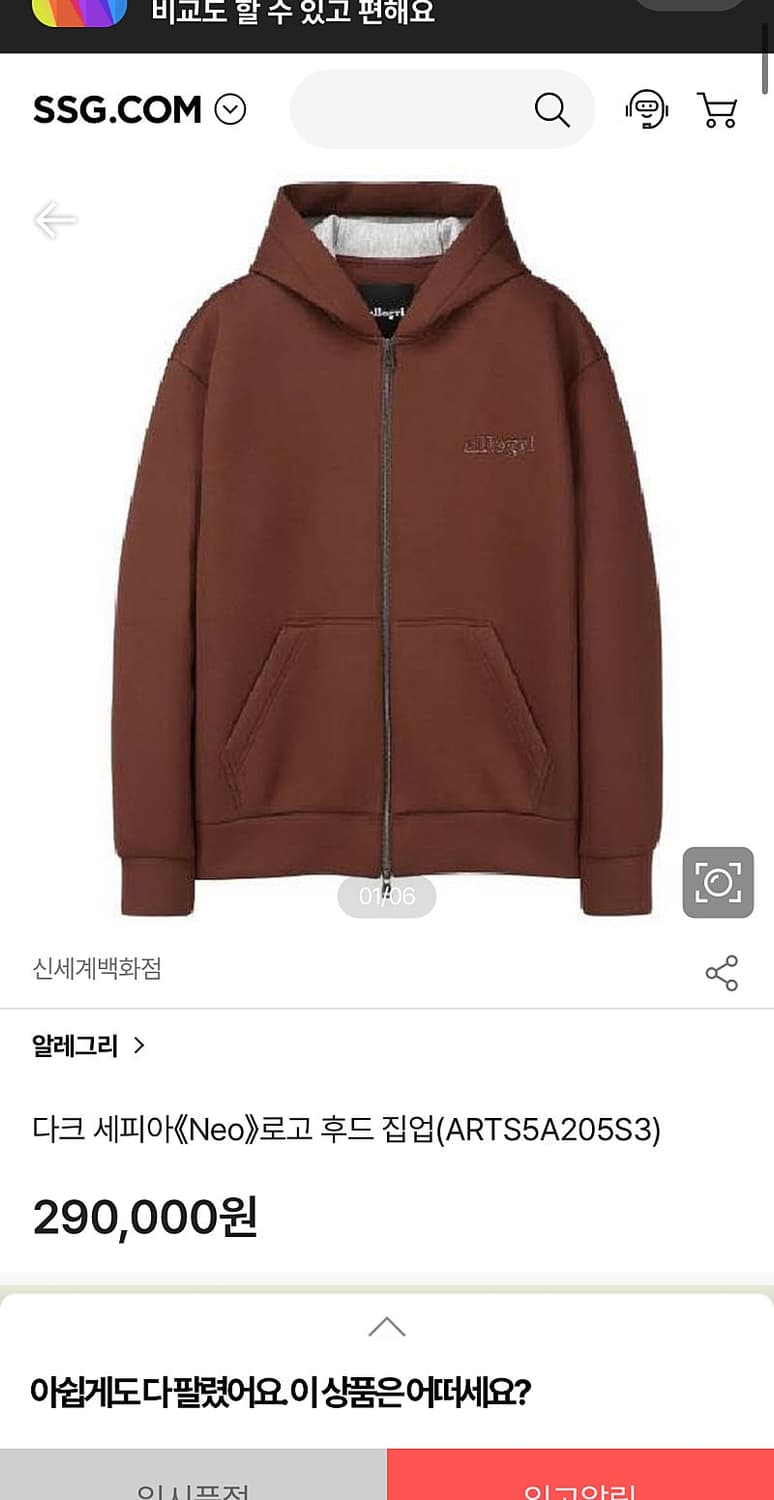Open the shopping cart icon

(x=718, y=110)
